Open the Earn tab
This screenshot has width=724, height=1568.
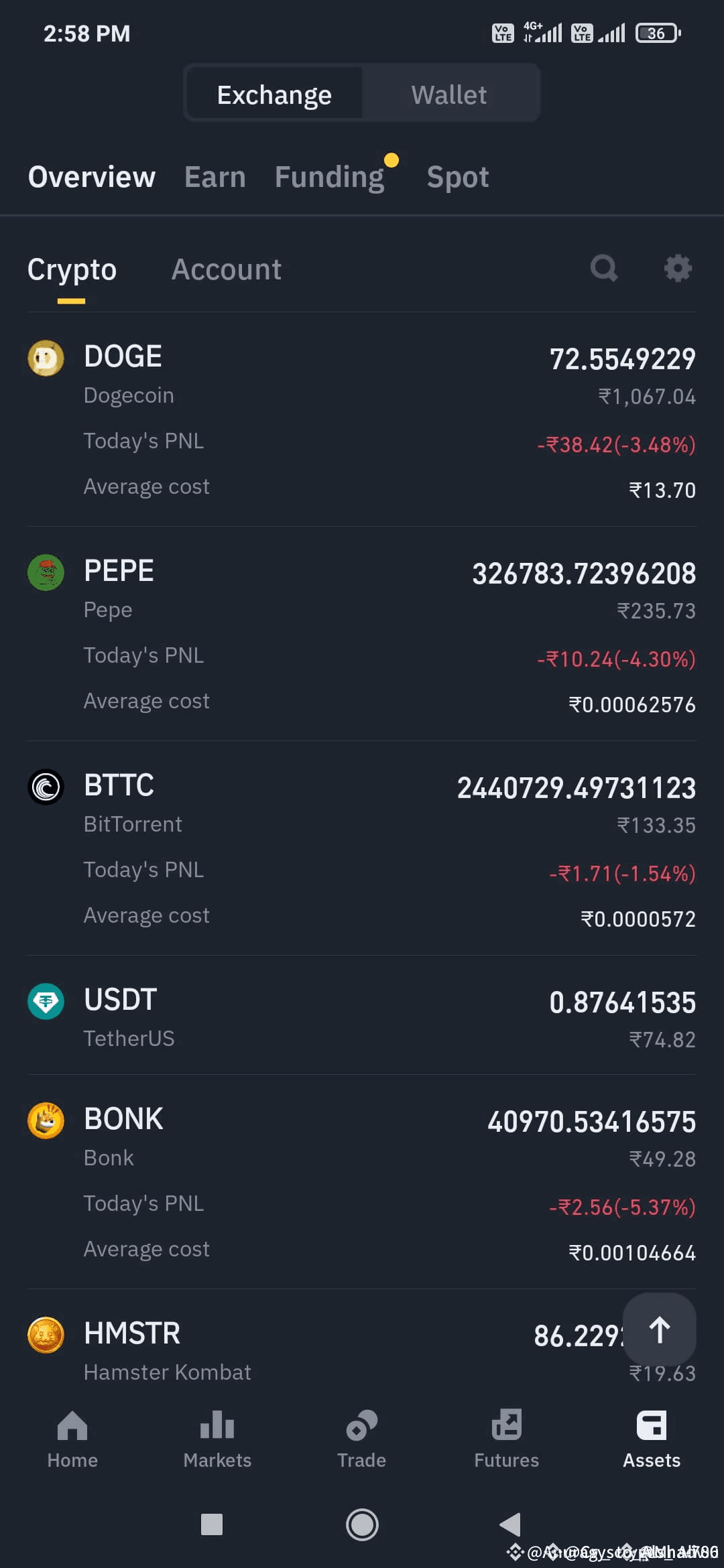215,176
